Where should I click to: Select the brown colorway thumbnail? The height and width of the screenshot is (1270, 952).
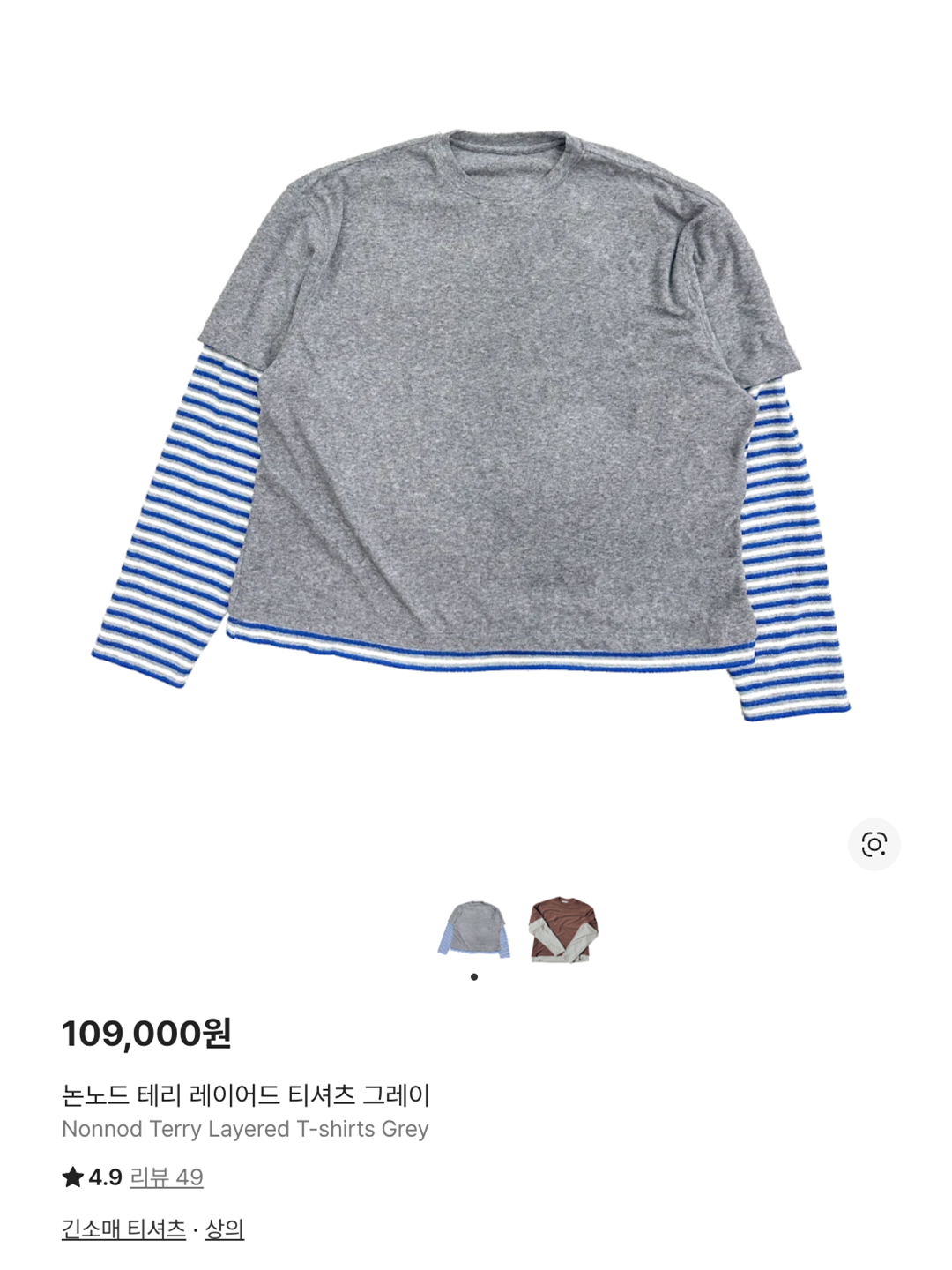565,930
